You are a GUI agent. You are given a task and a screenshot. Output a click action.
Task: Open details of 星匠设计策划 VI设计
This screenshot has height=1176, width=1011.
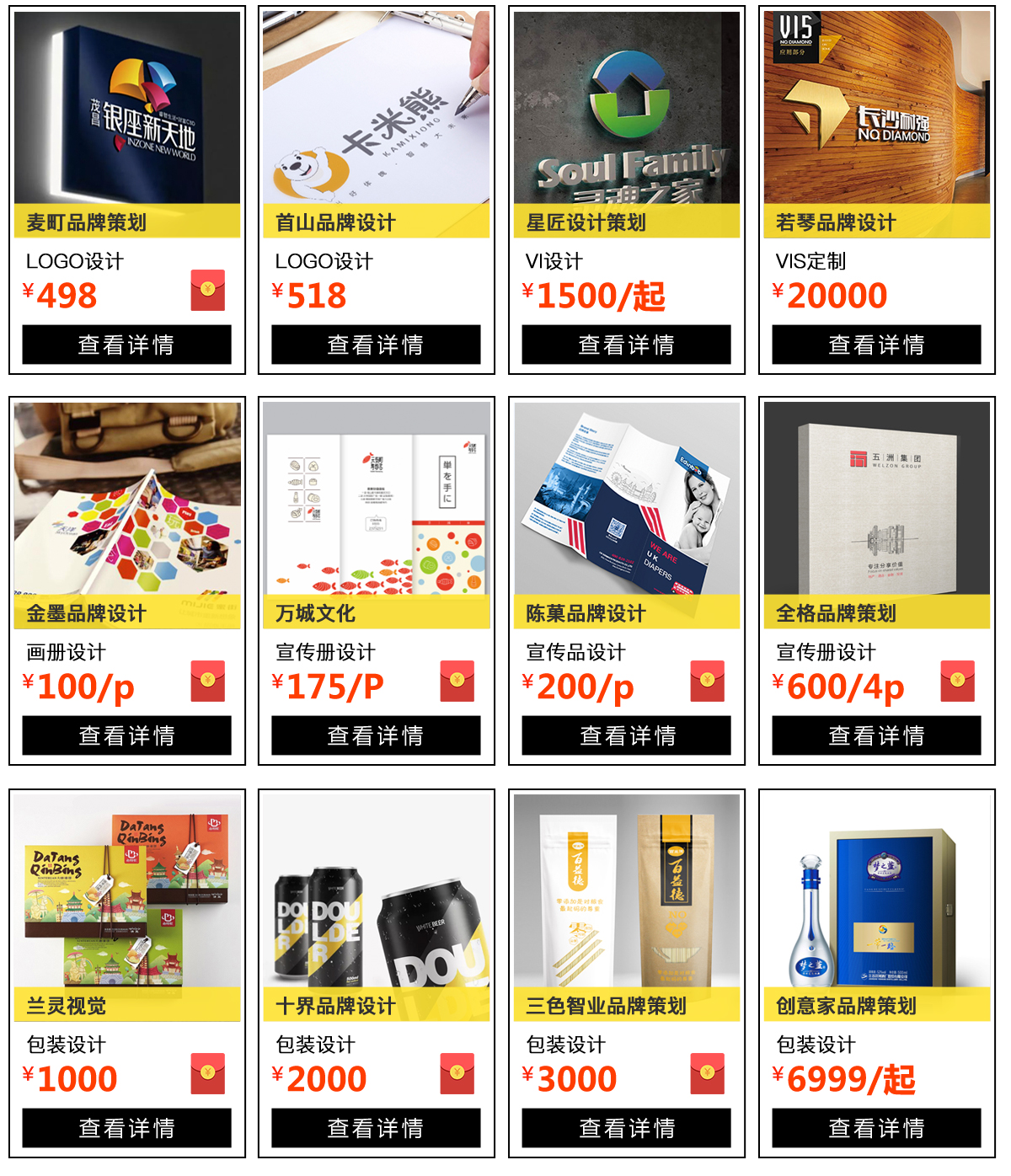click(626, 345)
